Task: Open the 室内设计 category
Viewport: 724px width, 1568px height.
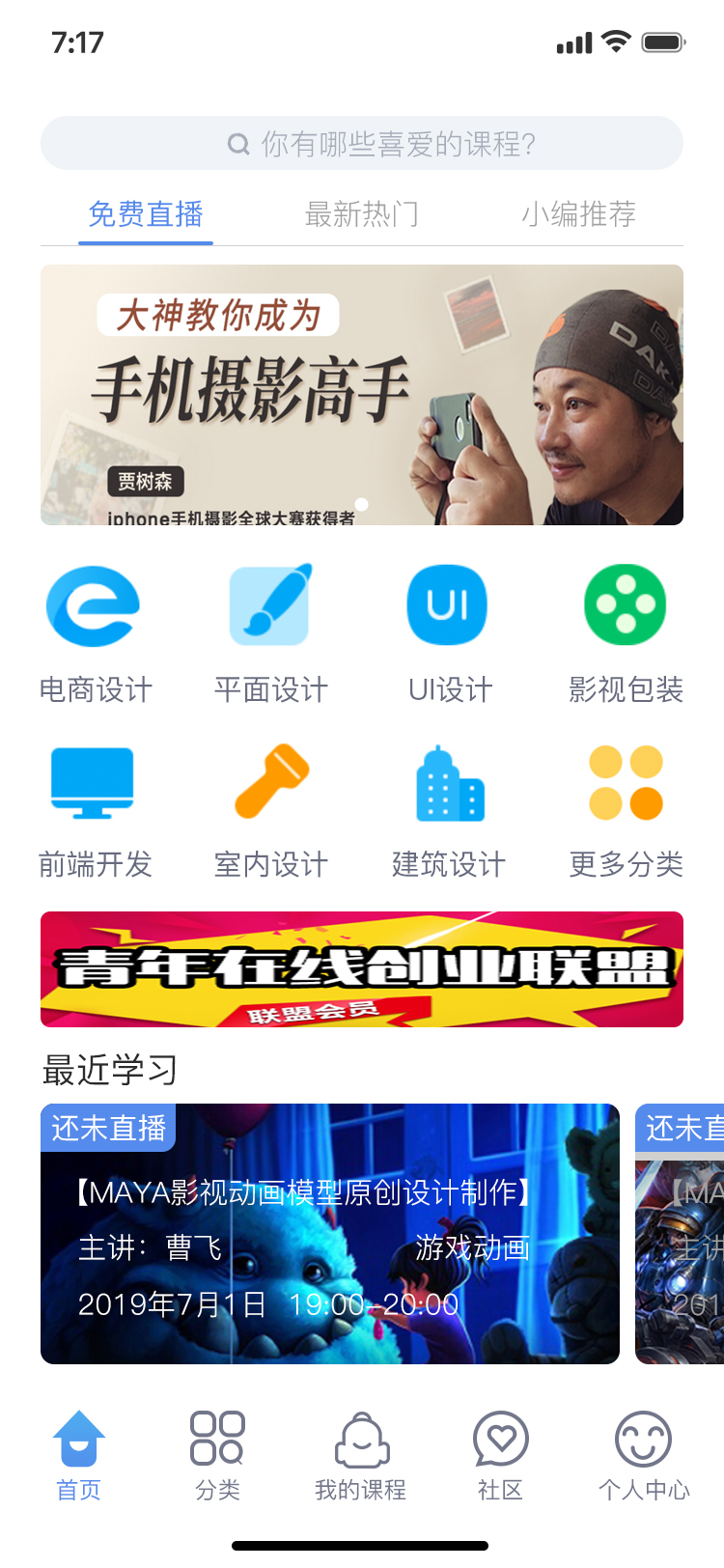Action: [271, 809]
